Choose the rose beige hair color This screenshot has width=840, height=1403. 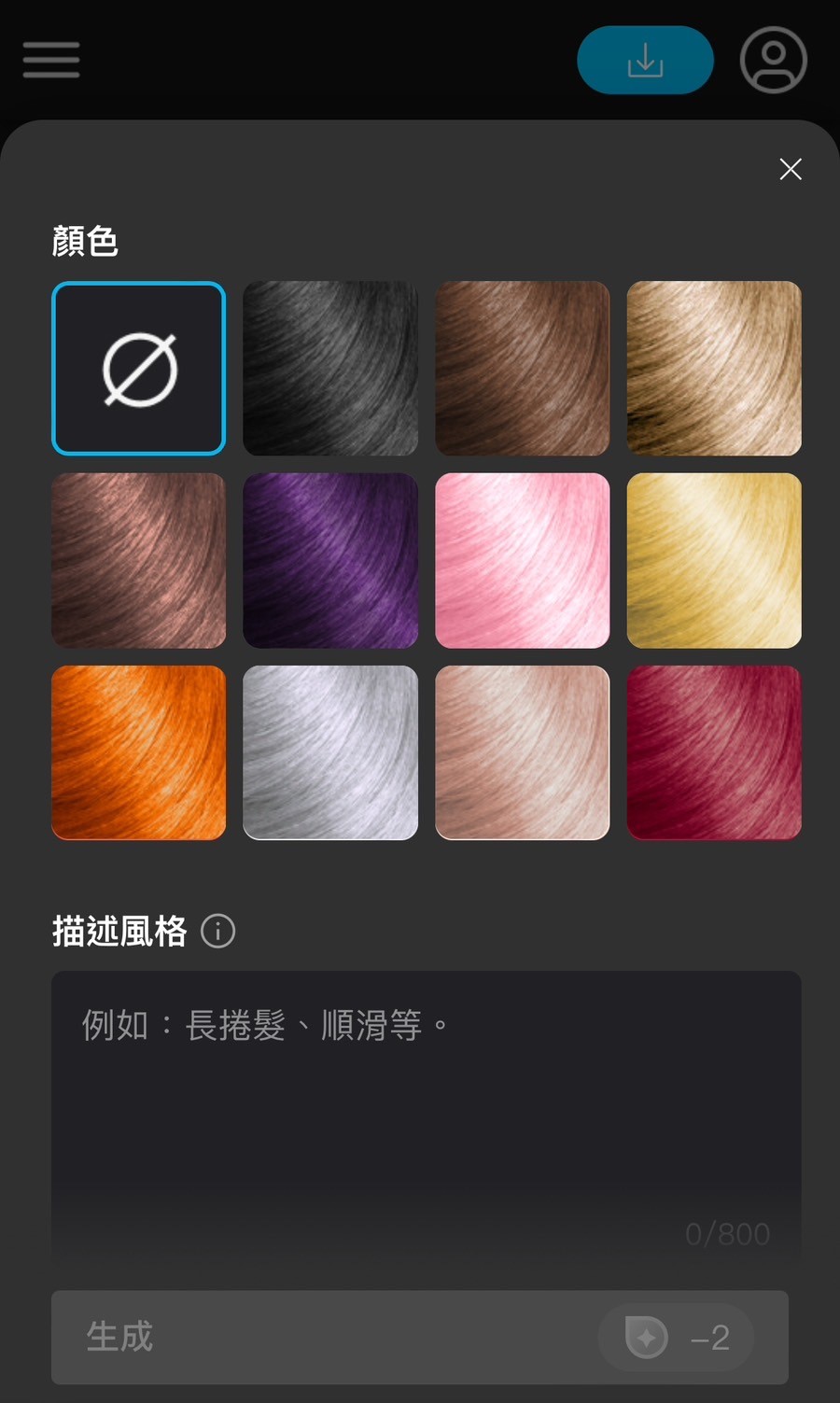[522, 752]
